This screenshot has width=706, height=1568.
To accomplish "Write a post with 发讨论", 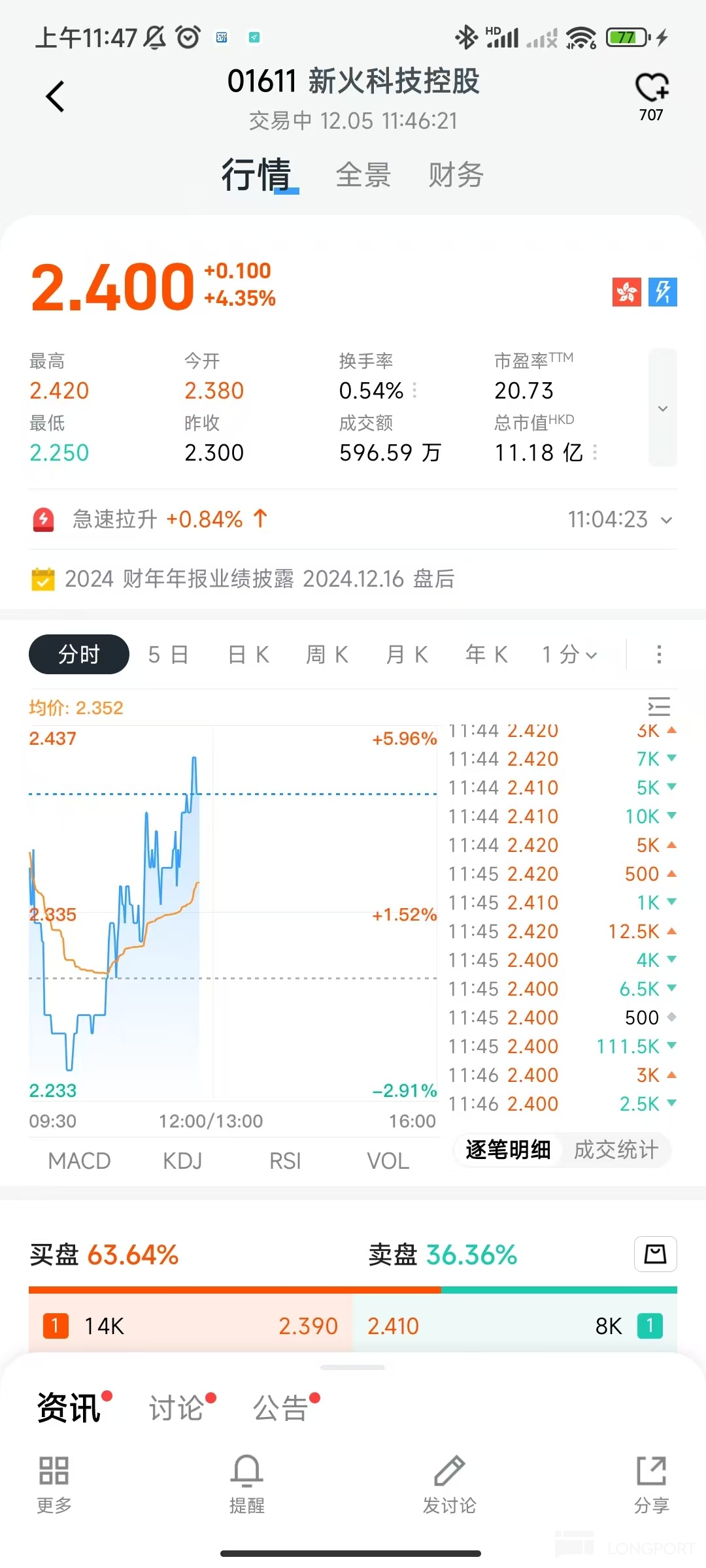I will click(x=449, y=1483).
